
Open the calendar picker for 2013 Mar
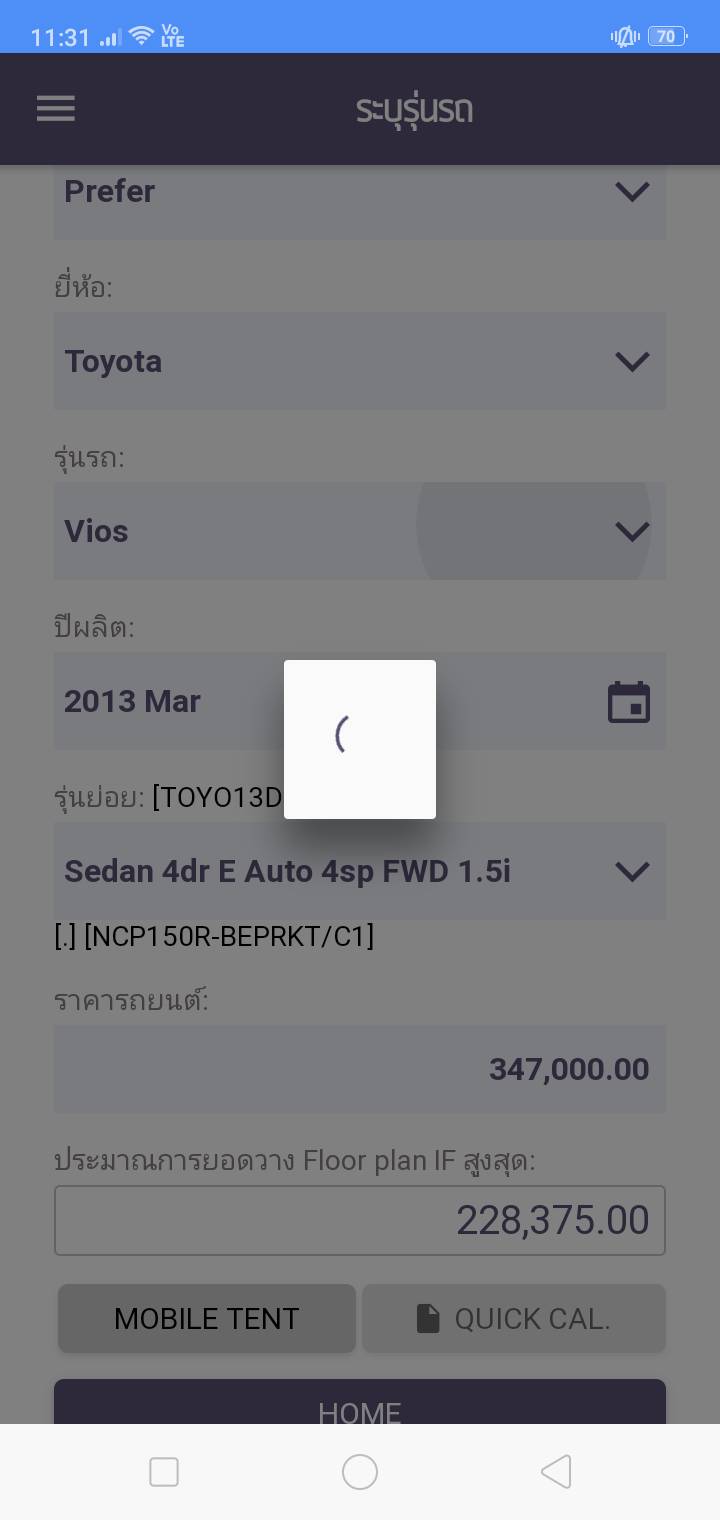tap(629, 701)
